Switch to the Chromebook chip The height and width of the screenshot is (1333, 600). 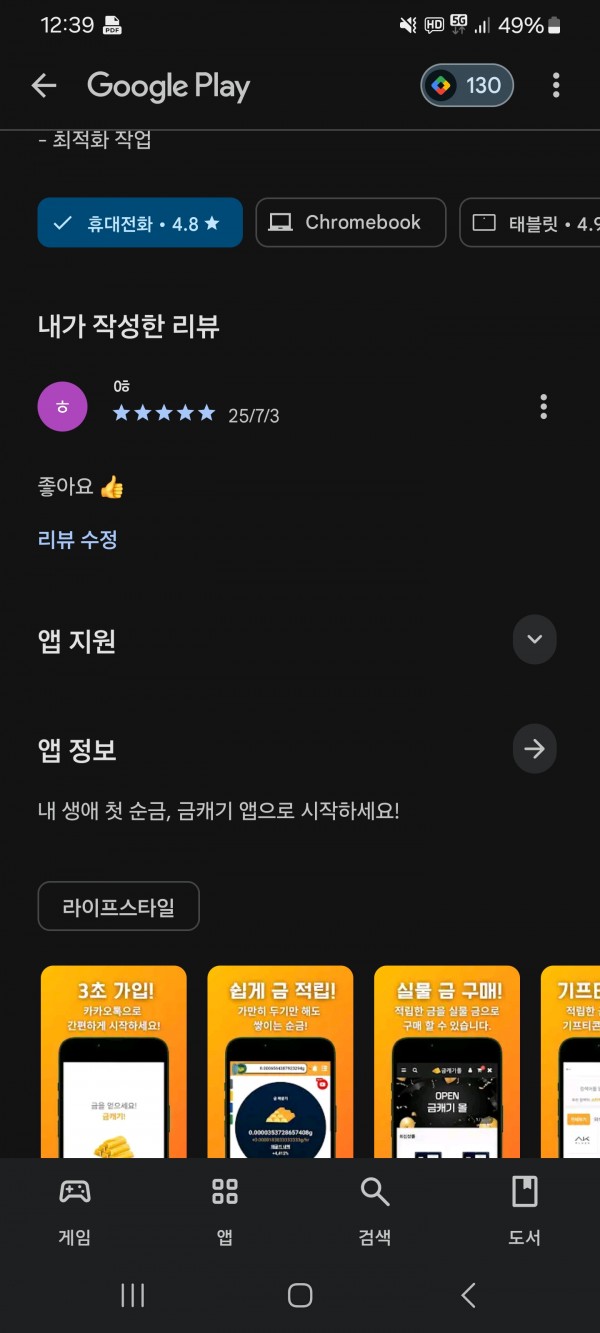click(x=351, y=223)
